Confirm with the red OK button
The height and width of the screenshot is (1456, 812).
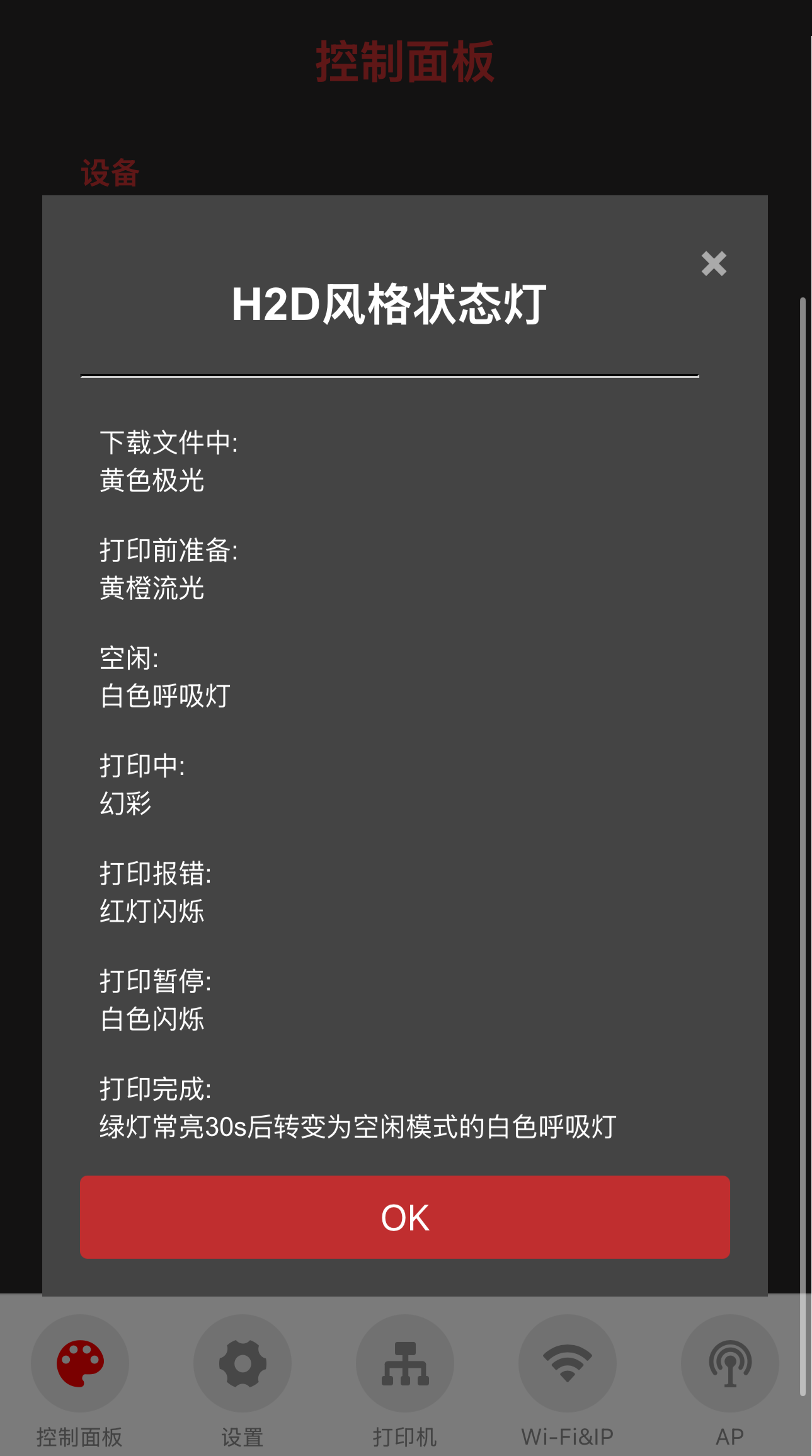[405, 1217]
